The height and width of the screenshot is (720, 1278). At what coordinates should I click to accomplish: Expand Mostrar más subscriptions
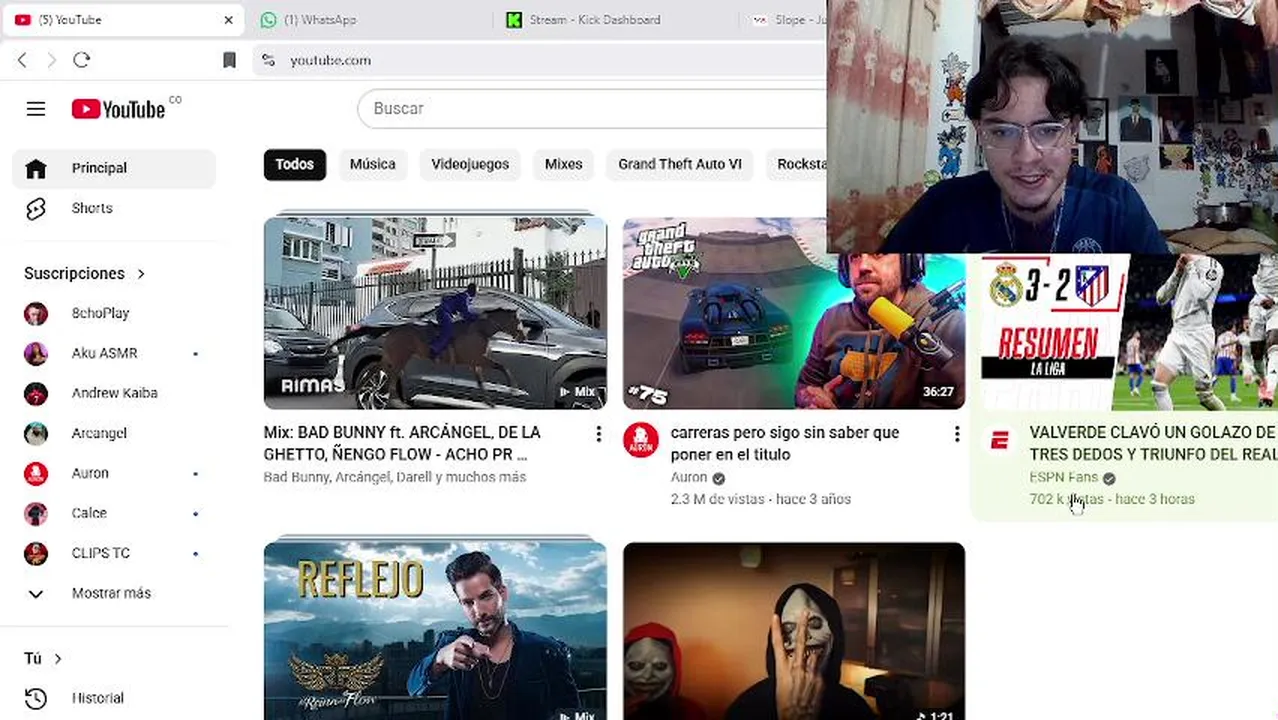110,593
